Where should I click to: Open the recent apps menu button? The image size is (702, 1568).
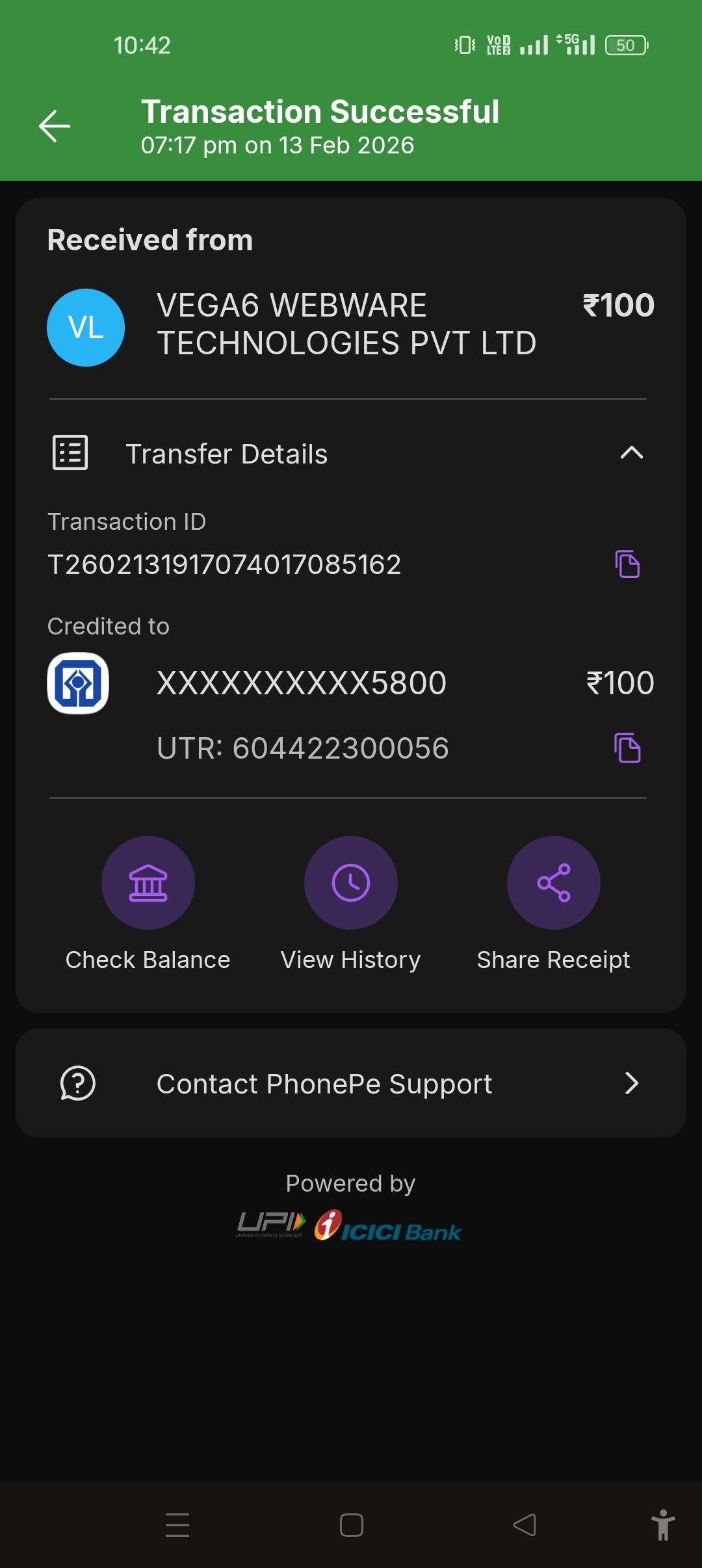(x=177, y=1524)
